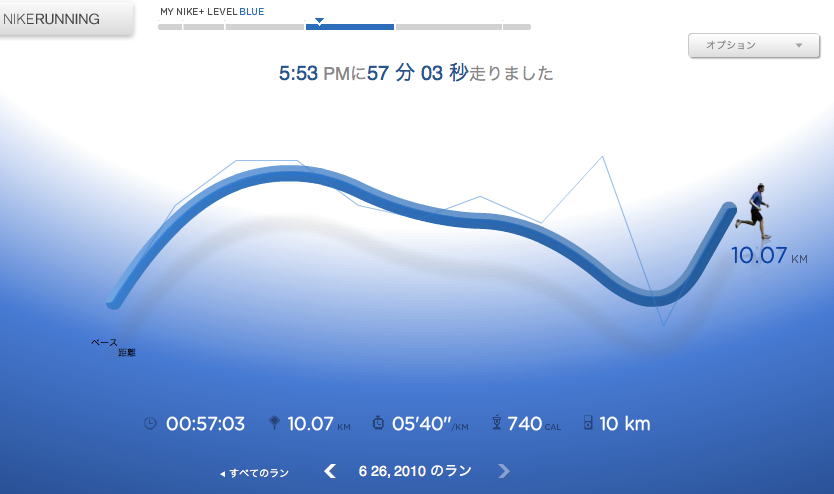Select the ペース graph label
The image size is (834, 494).
(x=104, y=343)
